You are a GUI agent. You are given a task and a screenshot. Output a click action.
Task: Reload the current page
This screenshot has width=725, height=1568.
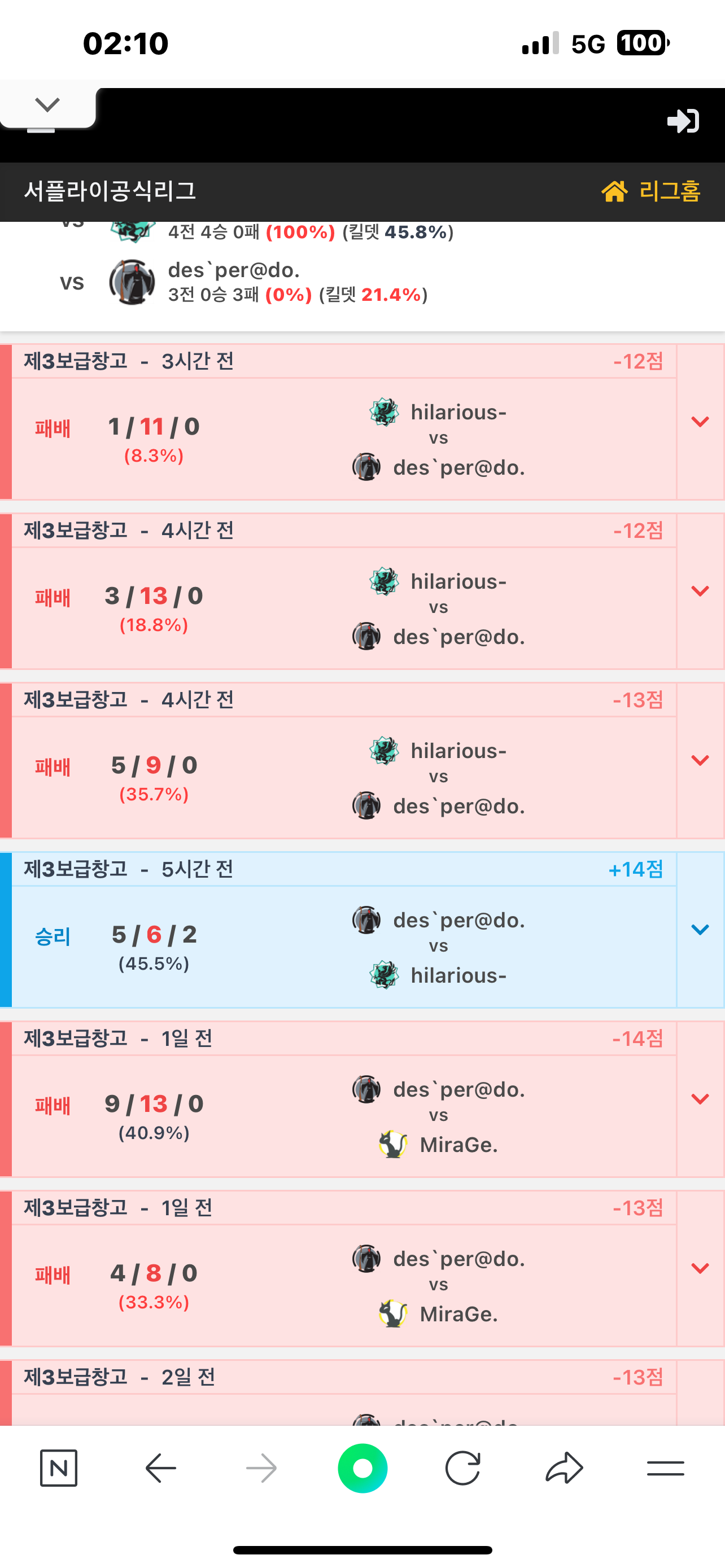tap(462, 1468)
